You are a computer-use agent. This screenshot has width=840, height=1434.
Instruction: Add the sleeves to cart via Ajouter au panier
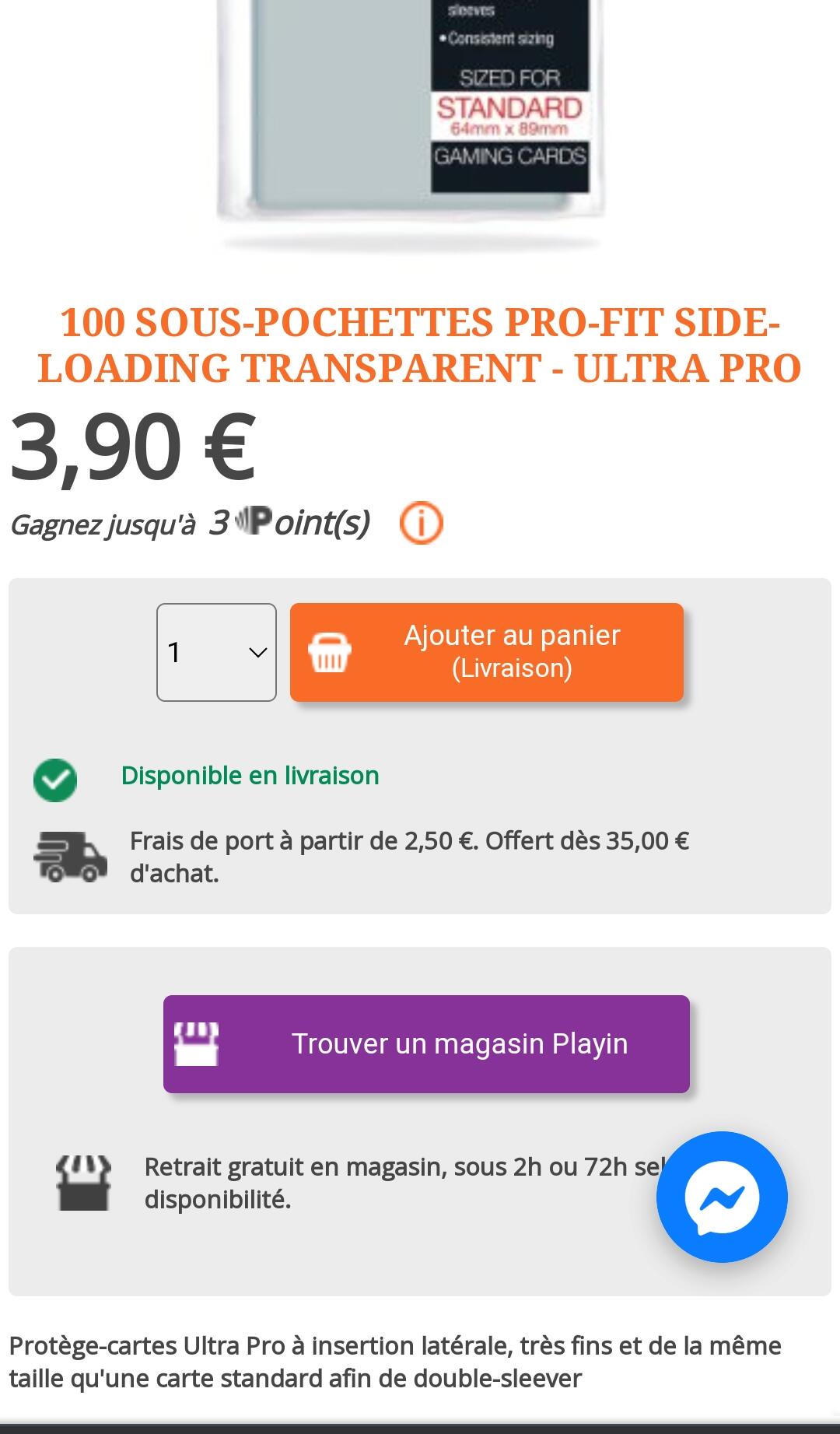tap(487, 652)
